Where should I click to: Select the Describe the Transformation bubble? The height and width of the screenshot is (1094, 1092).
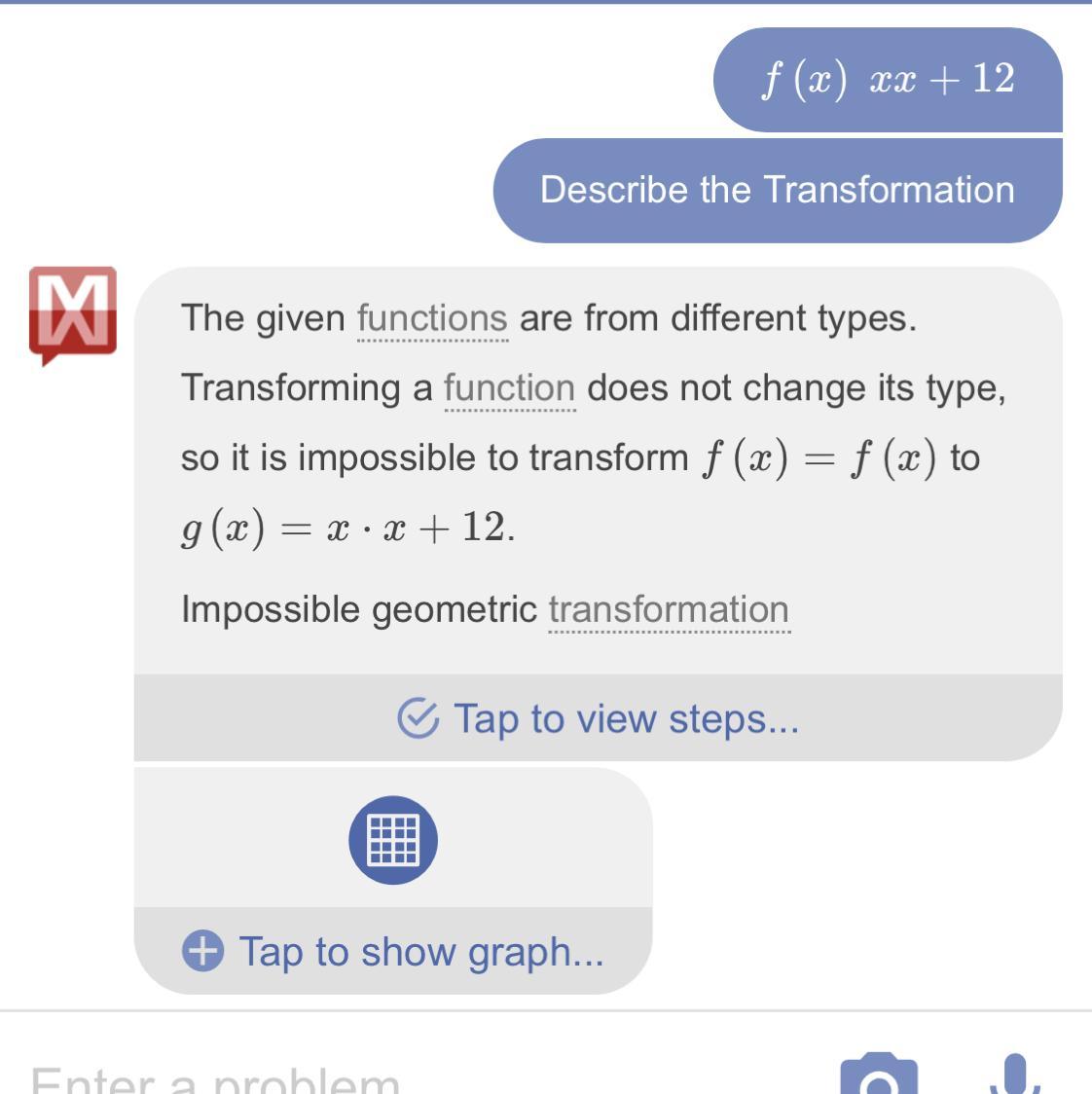click(x=777, y=190)
